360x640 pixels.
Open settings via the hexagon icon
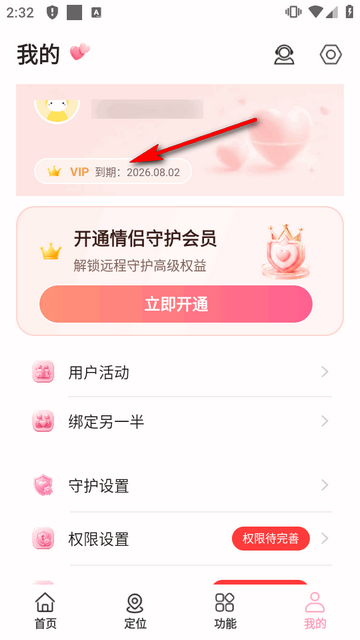[331, 55]
